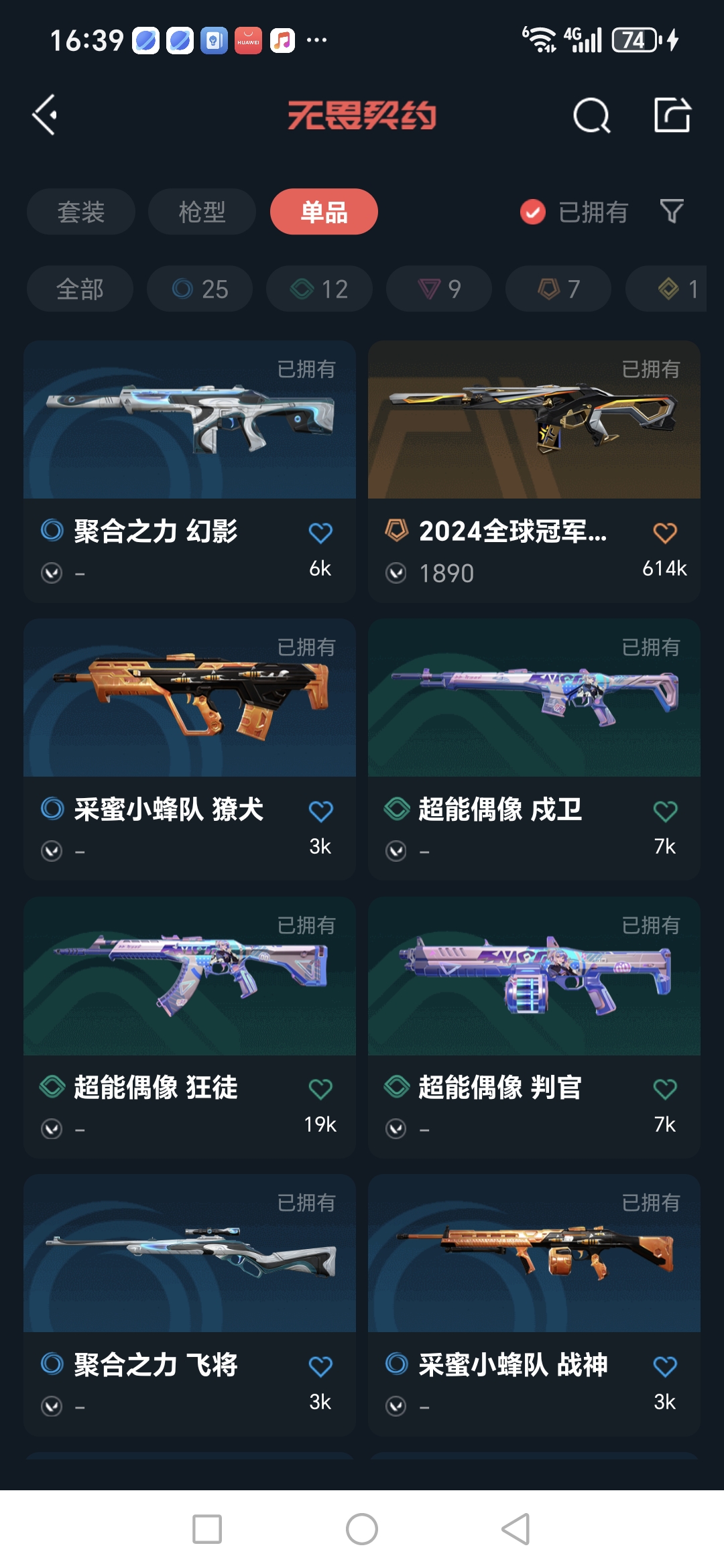Image resolution: width=724 pixels, height=1568 pixels.
Task: Switch to the 枪型 tab
Action: 202,212
